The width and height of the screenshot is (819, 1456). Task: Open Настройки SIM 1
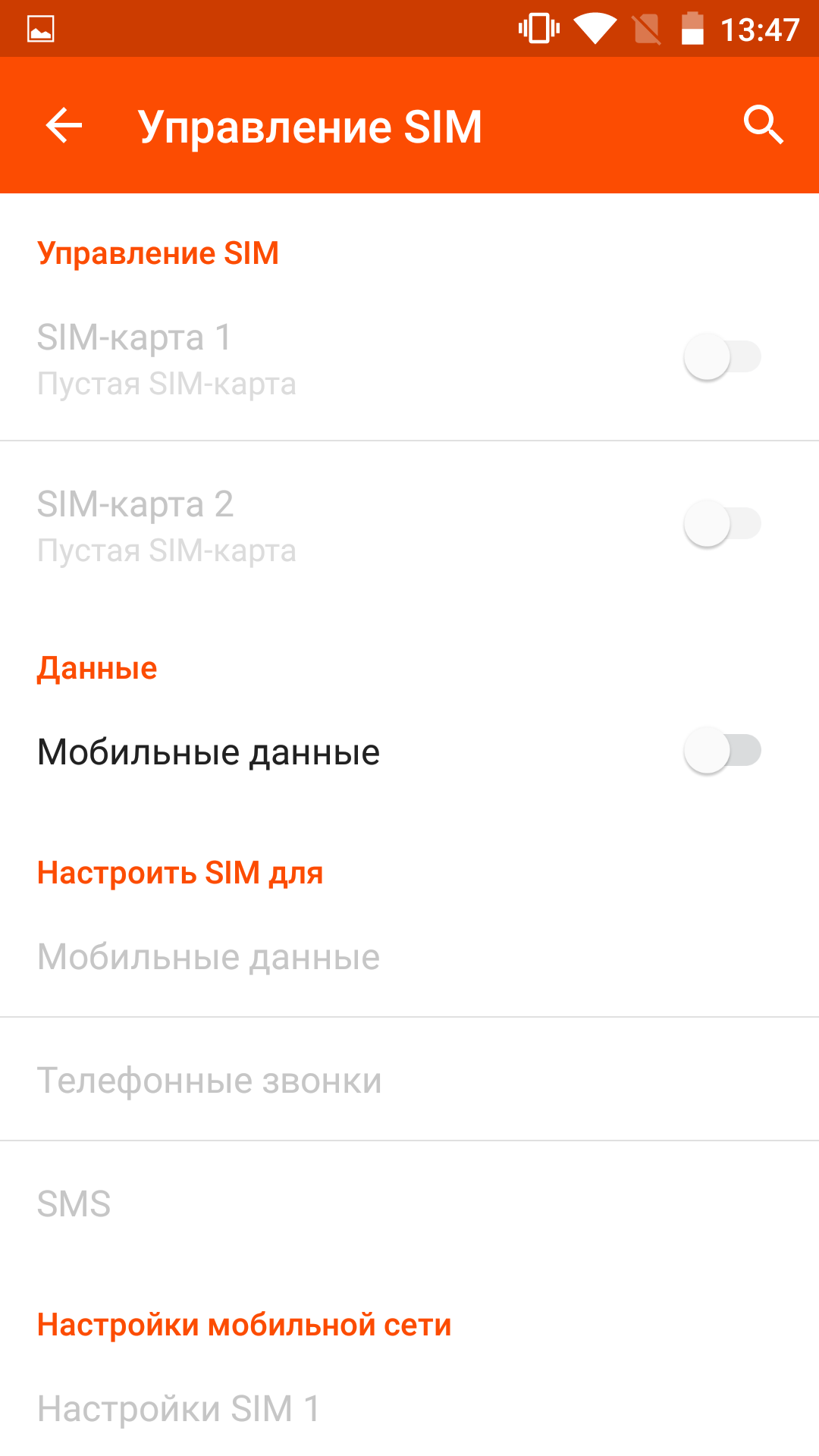click(409, 1409)
